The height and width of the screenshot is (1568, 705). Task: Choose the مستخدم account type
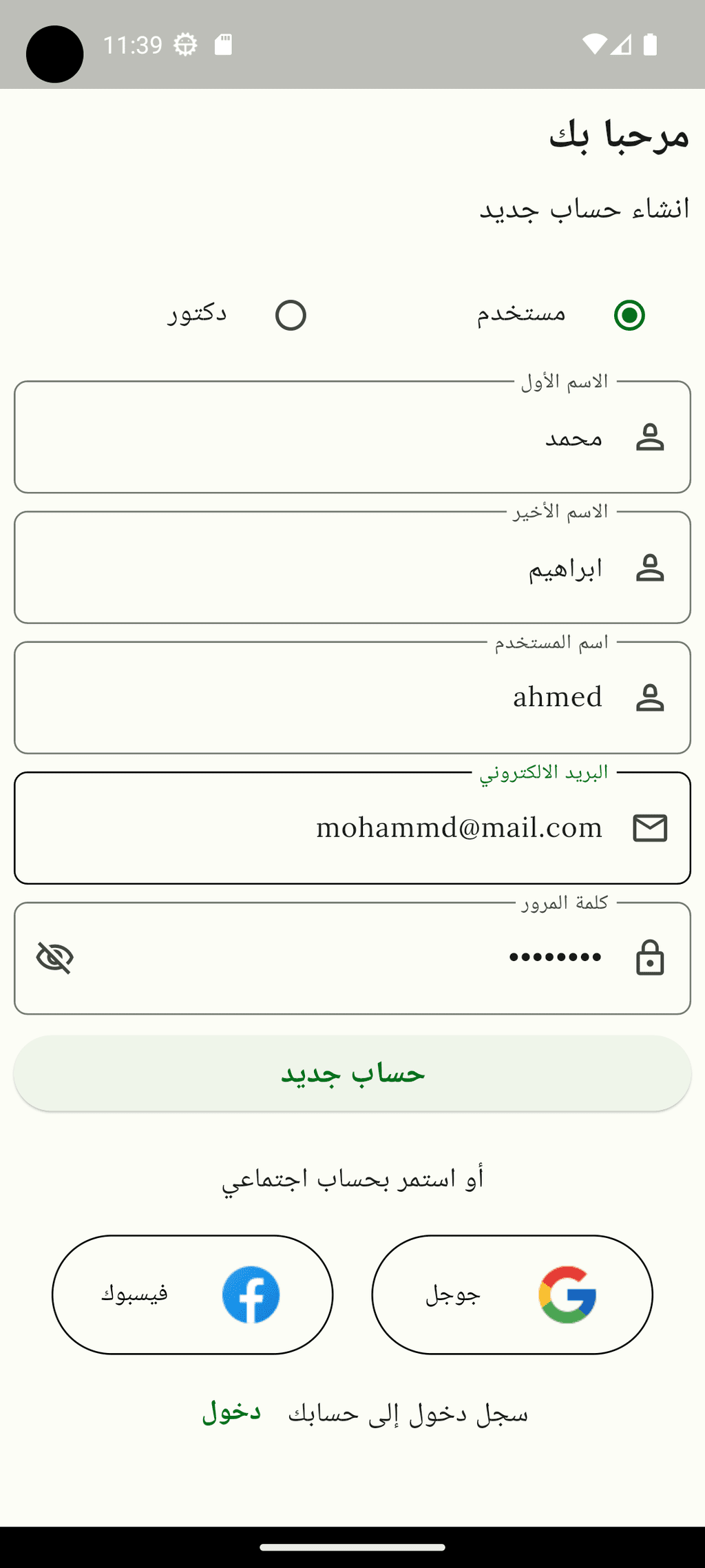[x=629, y=316]
